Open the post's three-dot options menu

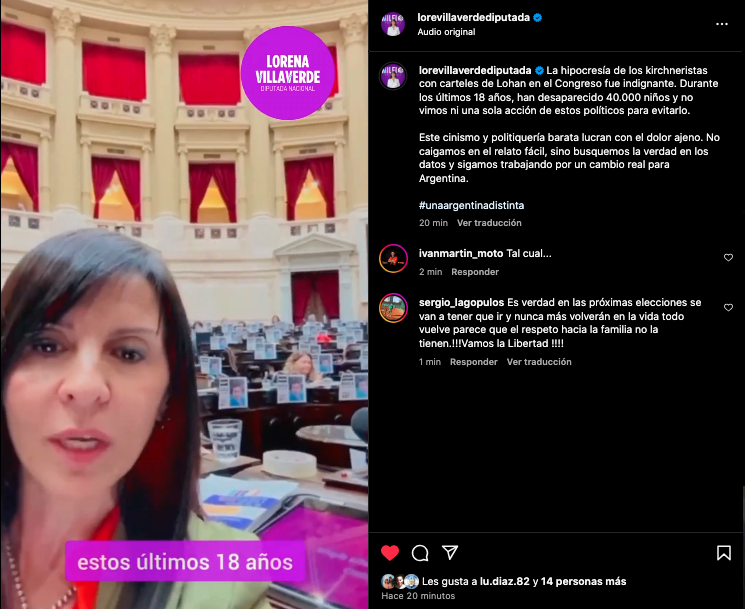coord(722,23)
